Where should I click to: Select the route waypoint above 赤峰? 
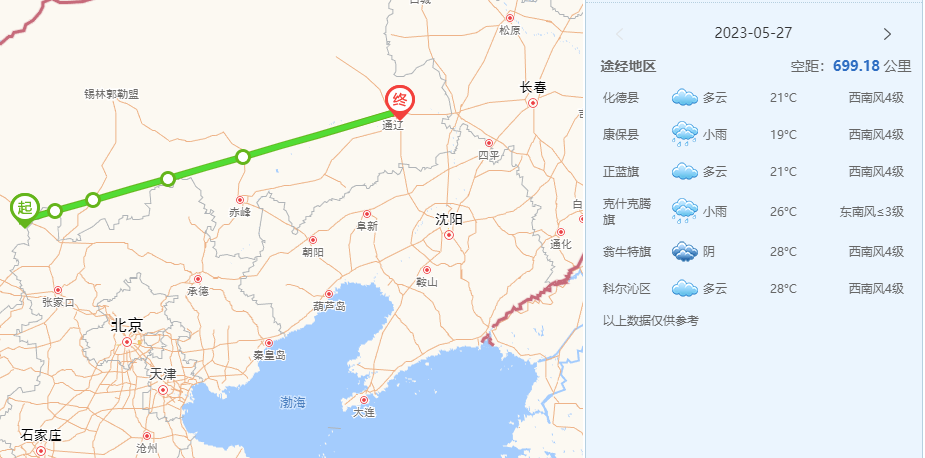242,157
